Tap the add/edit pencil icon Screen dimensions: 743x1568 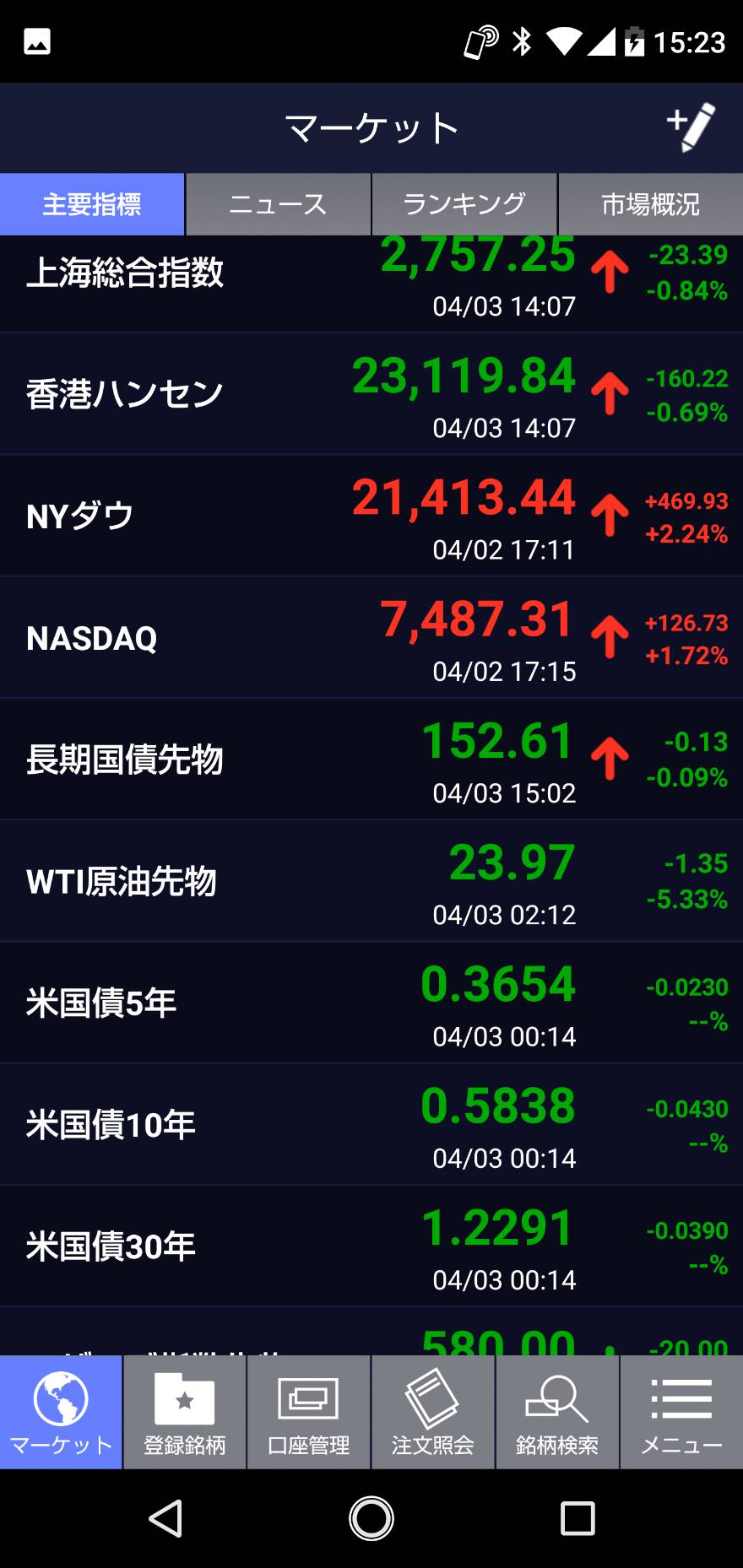tap(691, 127)
